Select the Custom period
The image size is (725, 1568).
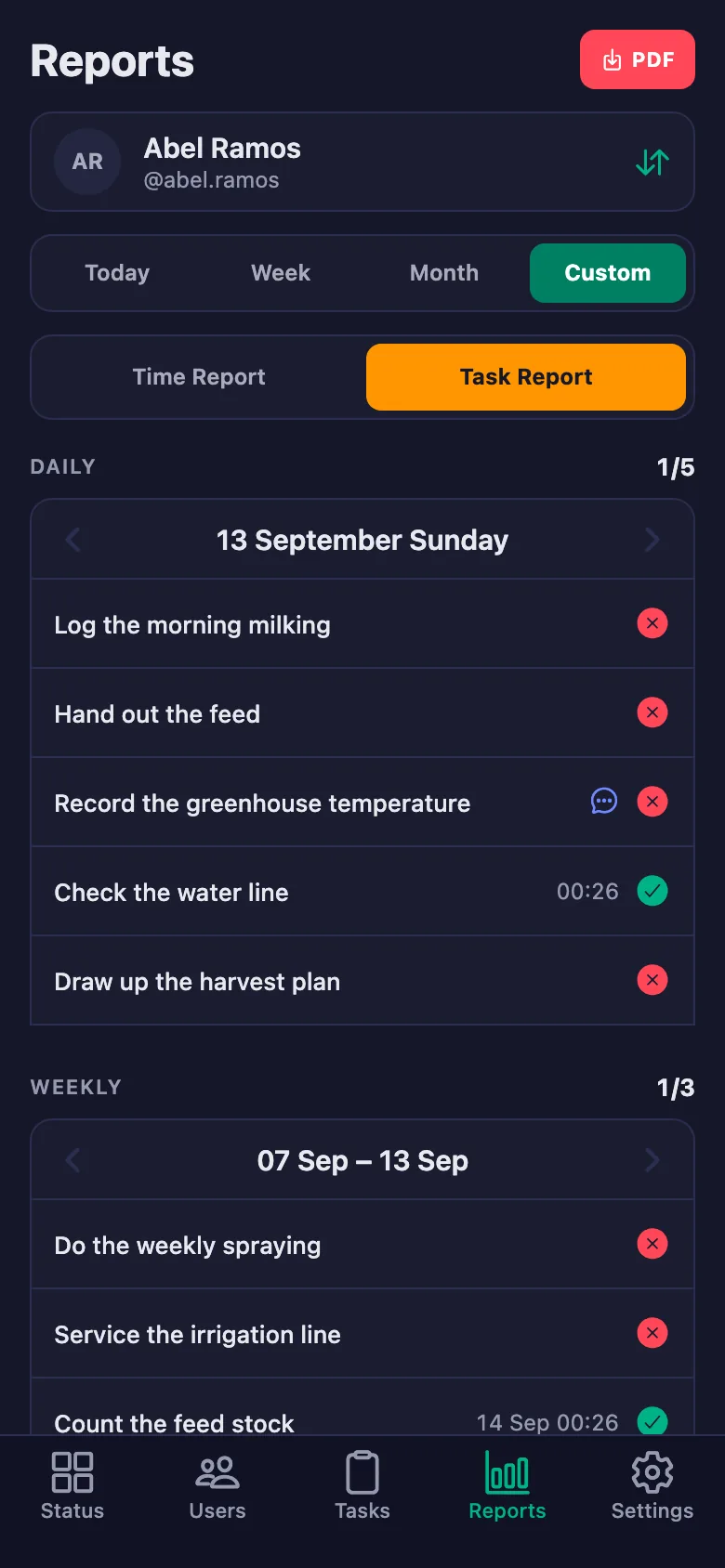point(608,273)
